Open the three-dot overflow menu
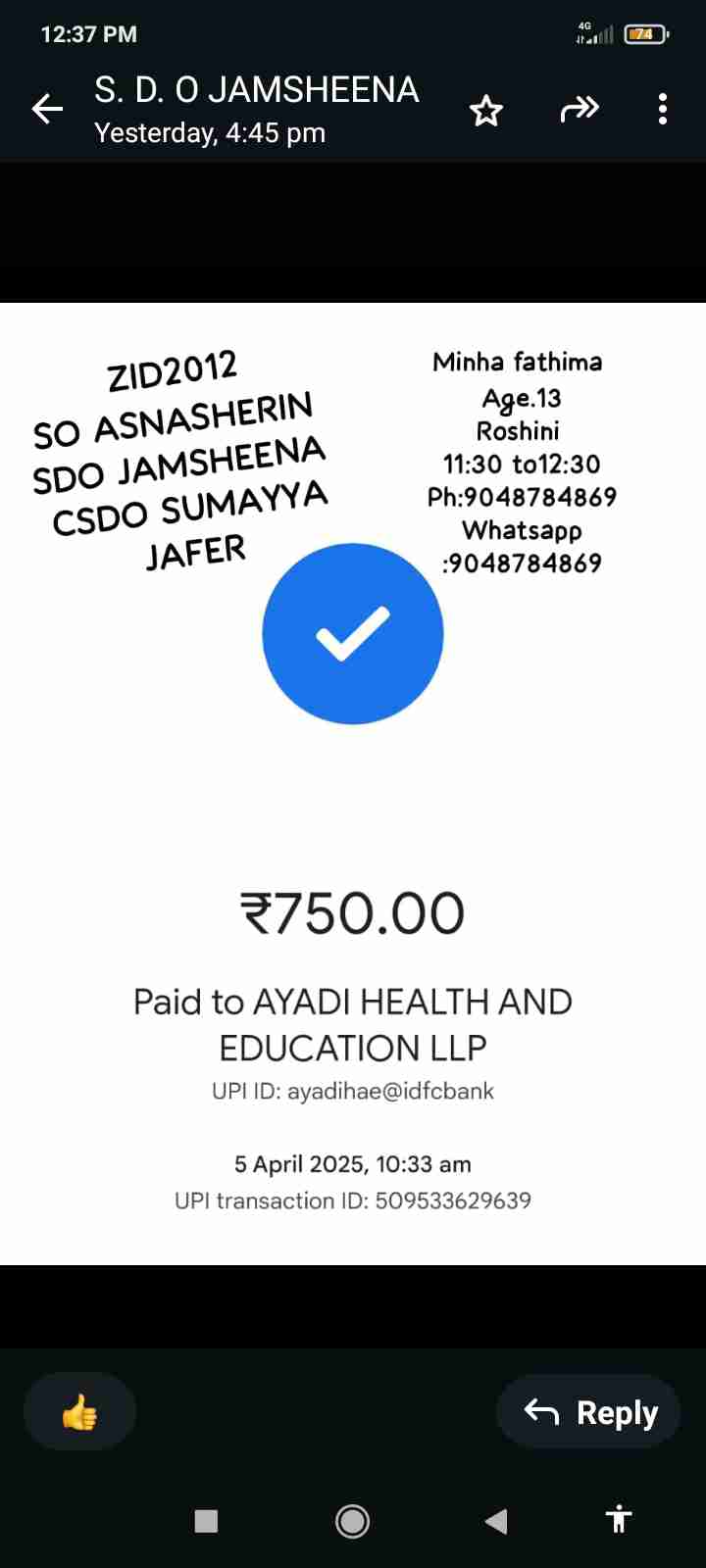The width and height of the screenshot is (706, 1568). [663, 109]
